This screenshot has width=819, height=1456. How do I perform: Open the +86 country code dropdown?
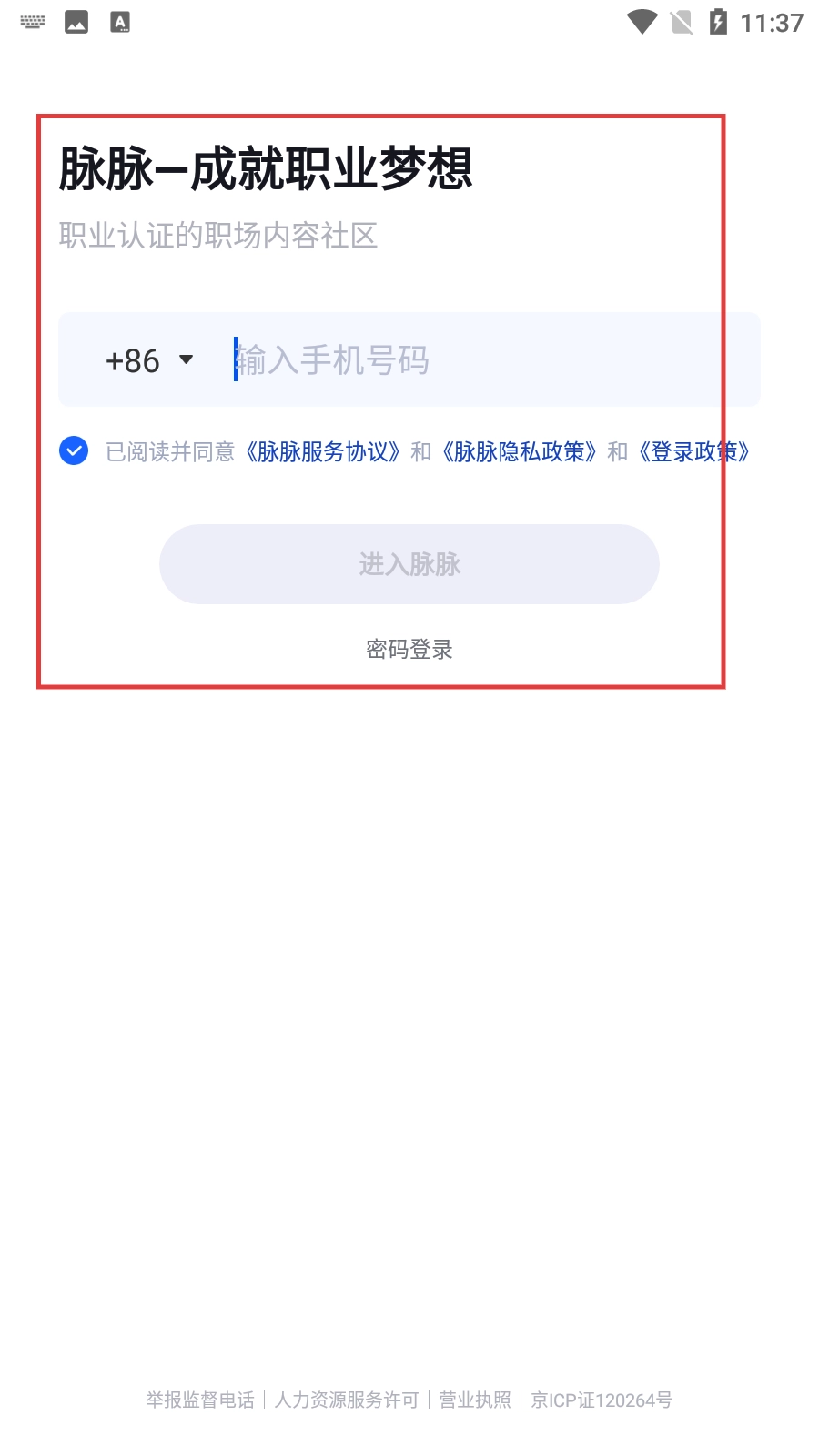(x=150, y=360)
